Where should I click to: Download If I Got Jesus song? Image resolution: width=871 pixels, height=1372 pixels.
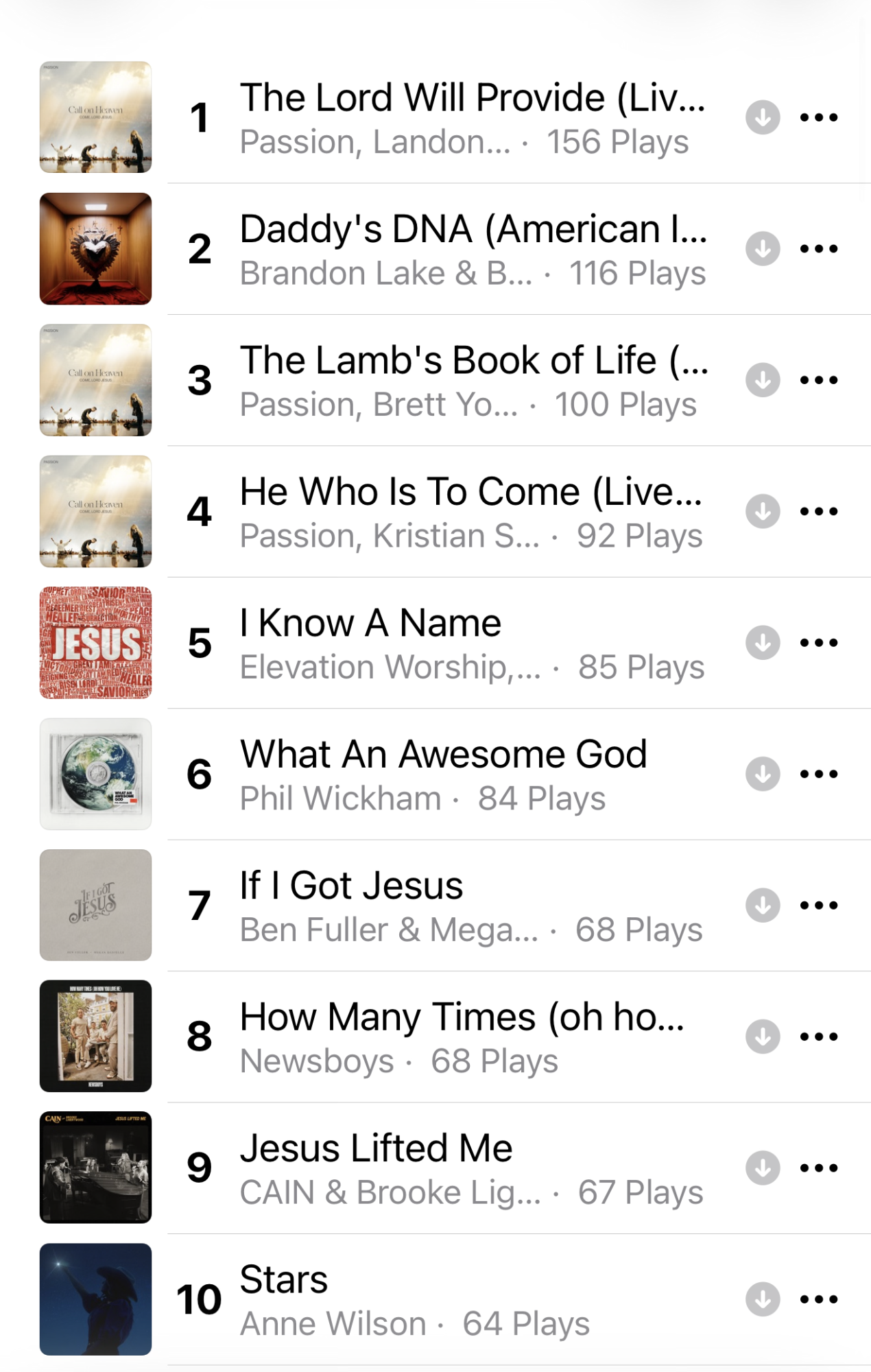point(763,905)
